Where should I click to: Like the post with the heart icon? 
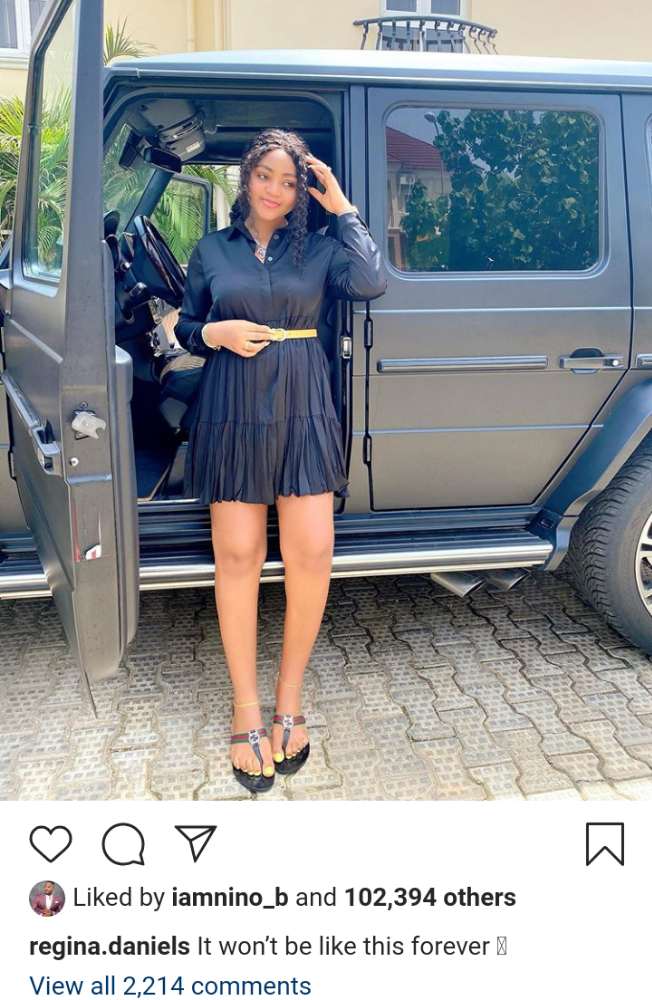[50, 844]
